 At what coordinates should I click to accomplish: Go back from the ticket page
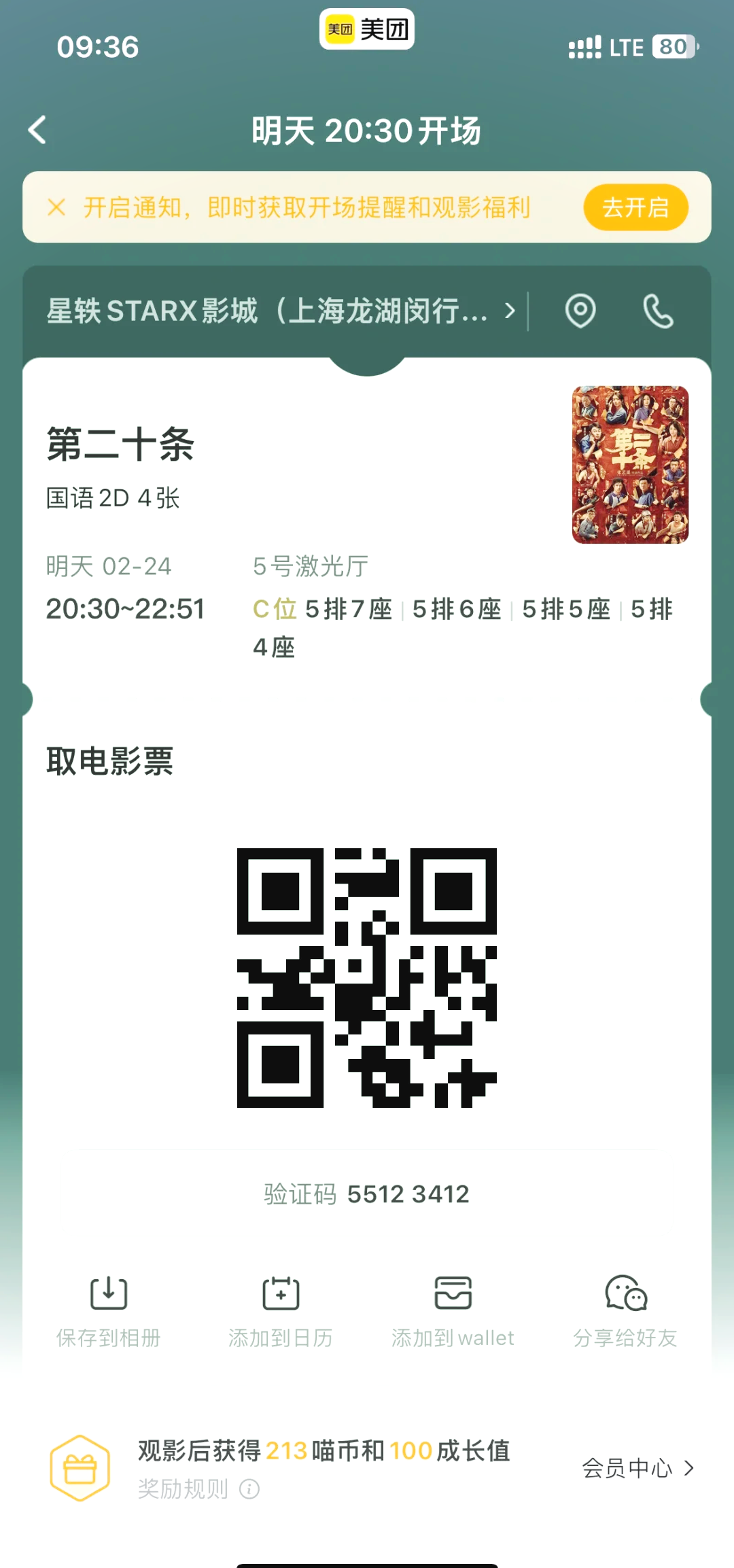[38, 130]
